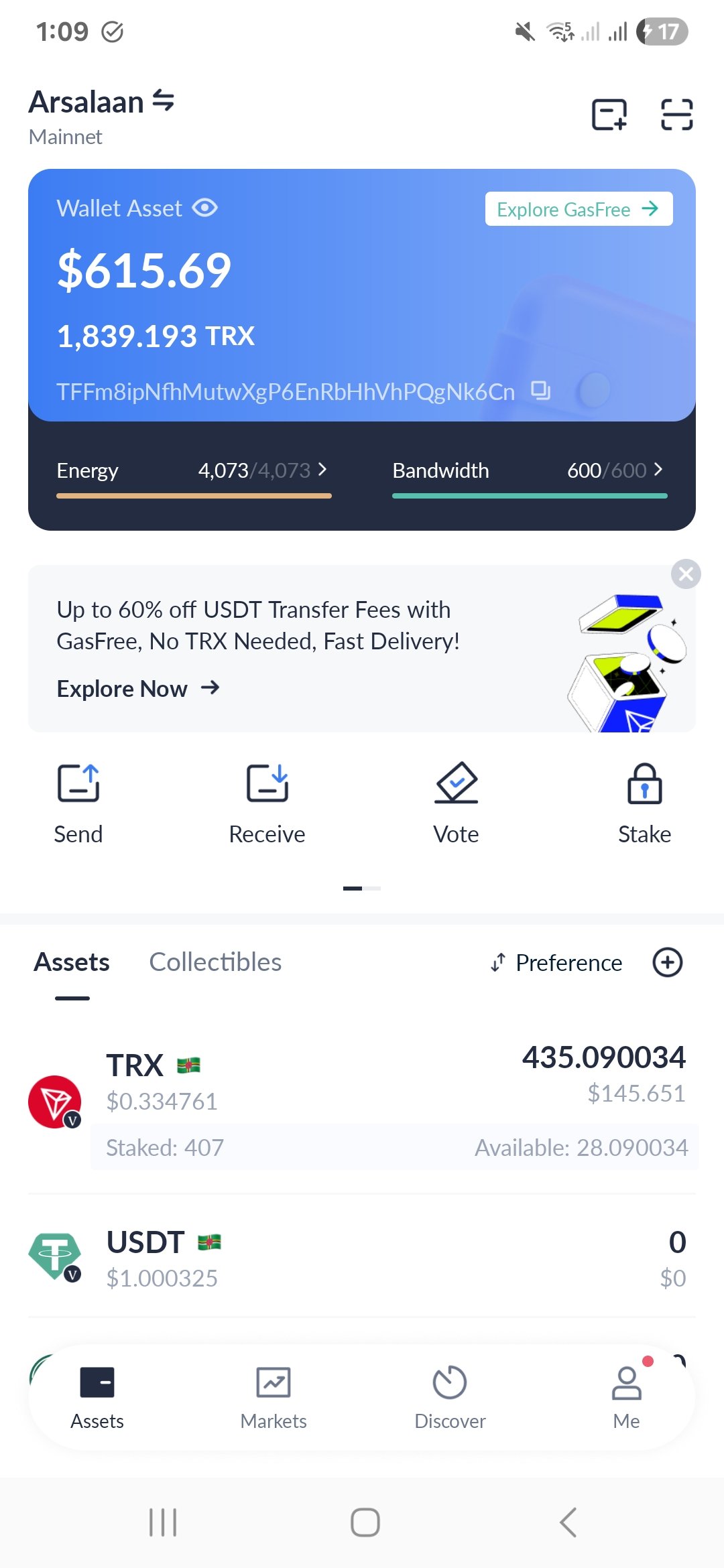Add a new asset with plus icon
This screenshot has height=1568, width=724.
(x=667, y=963)
